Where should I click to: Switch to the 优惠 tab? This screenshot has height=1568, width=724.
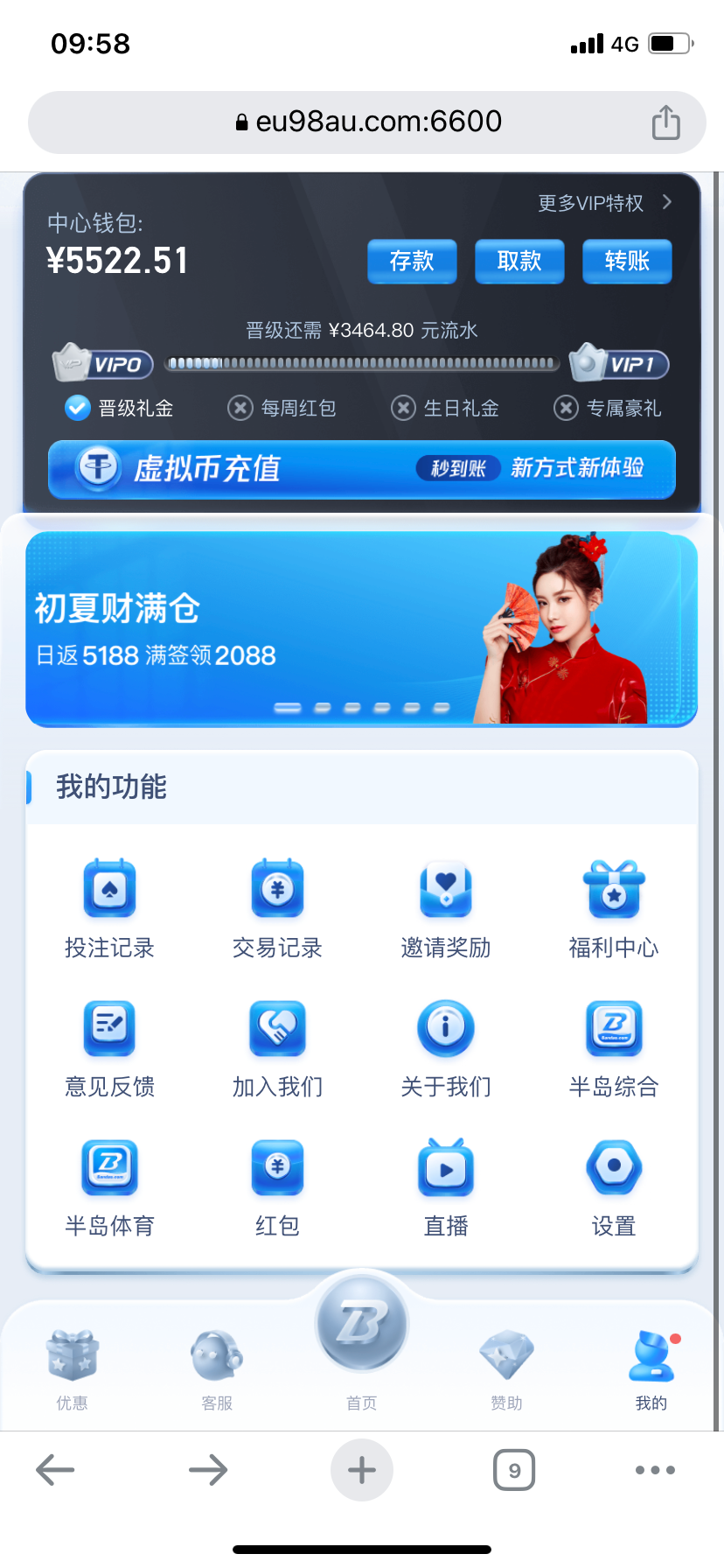pos(73,1368)
